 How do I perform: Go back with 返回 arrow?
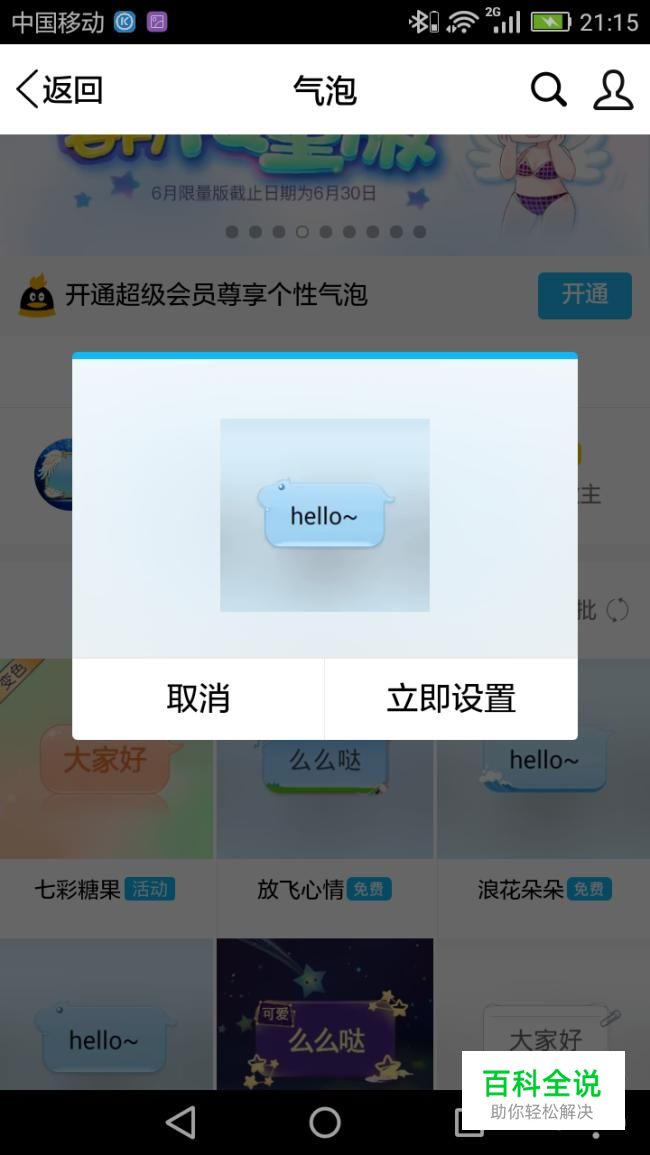(59, 90)
